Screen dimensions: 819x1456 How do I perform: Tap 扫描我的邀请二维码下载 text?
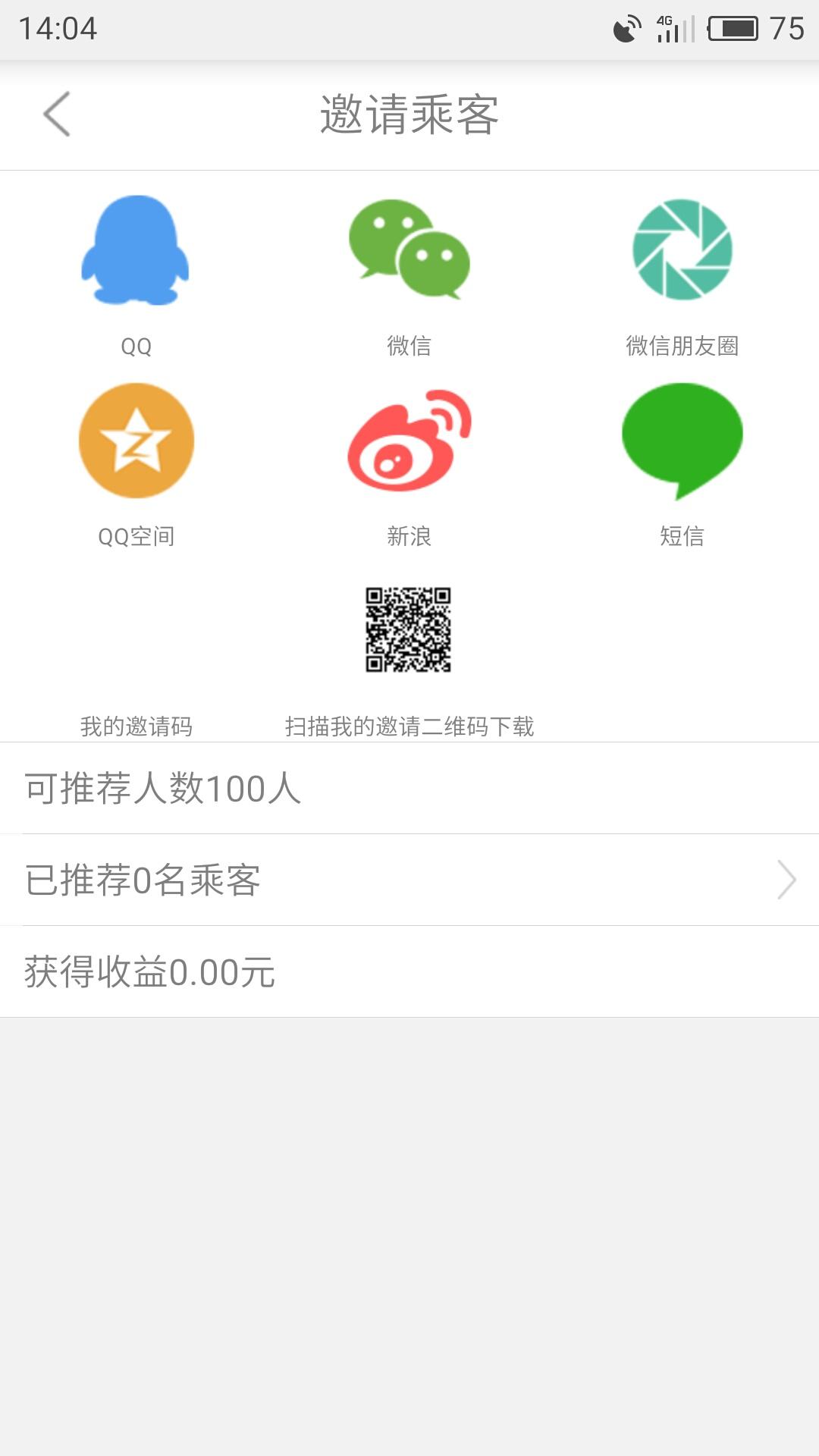(x=409, y=725)
